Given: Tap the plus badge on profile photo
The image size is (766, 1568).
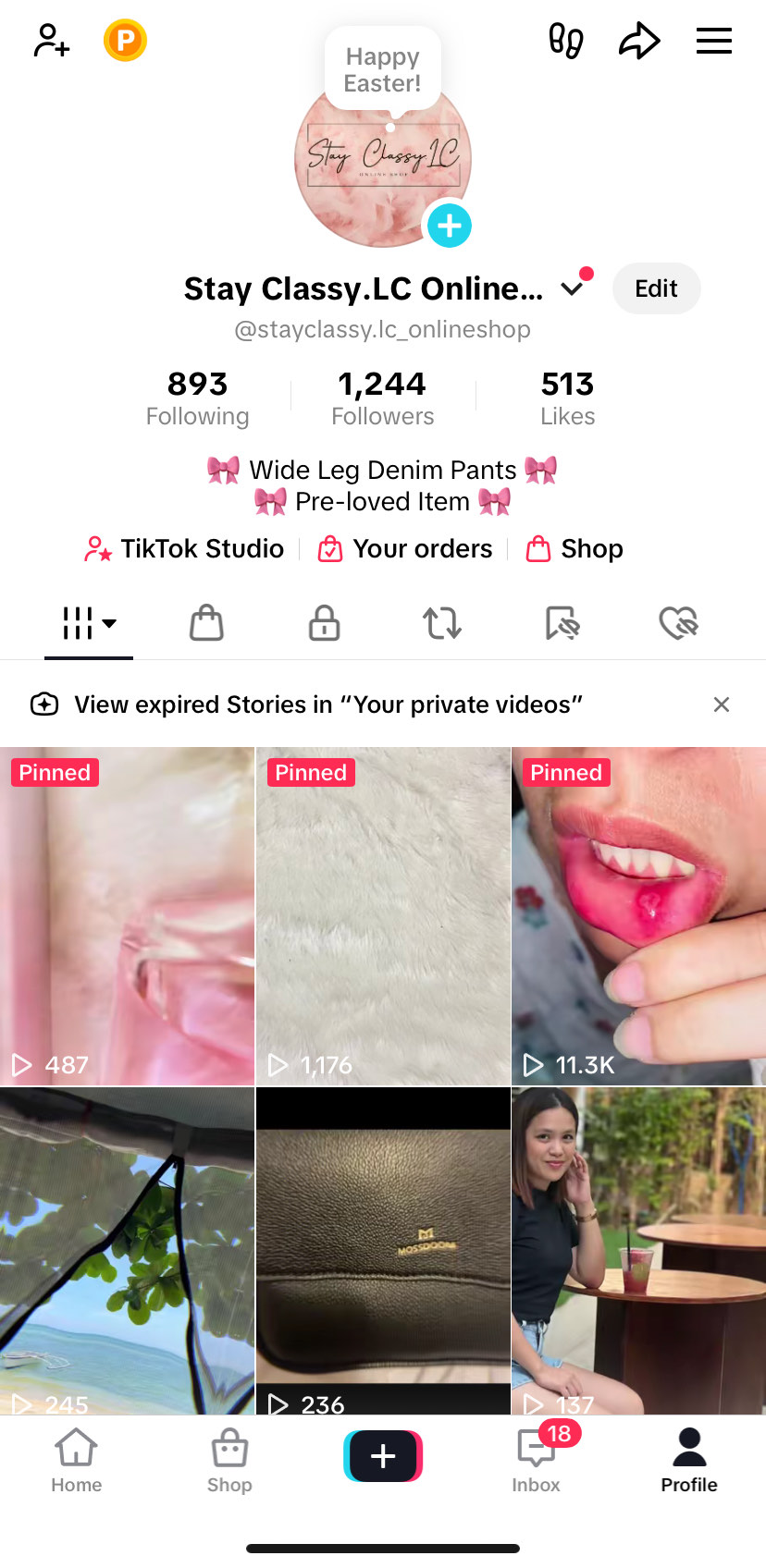Looking at the screenshot, I should pos(450,226).
